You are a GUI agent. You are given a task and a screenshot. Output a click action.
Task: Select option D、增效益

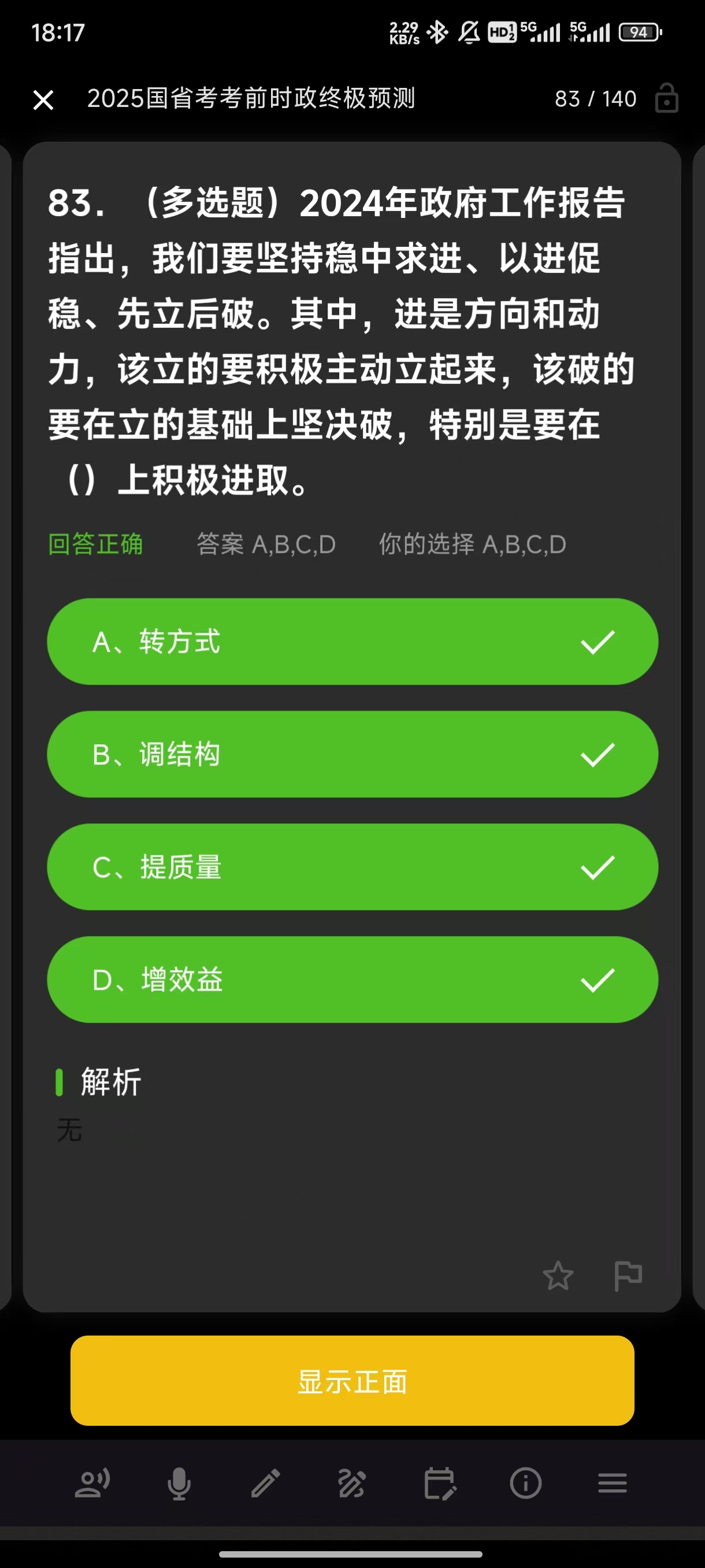point(352,979)
